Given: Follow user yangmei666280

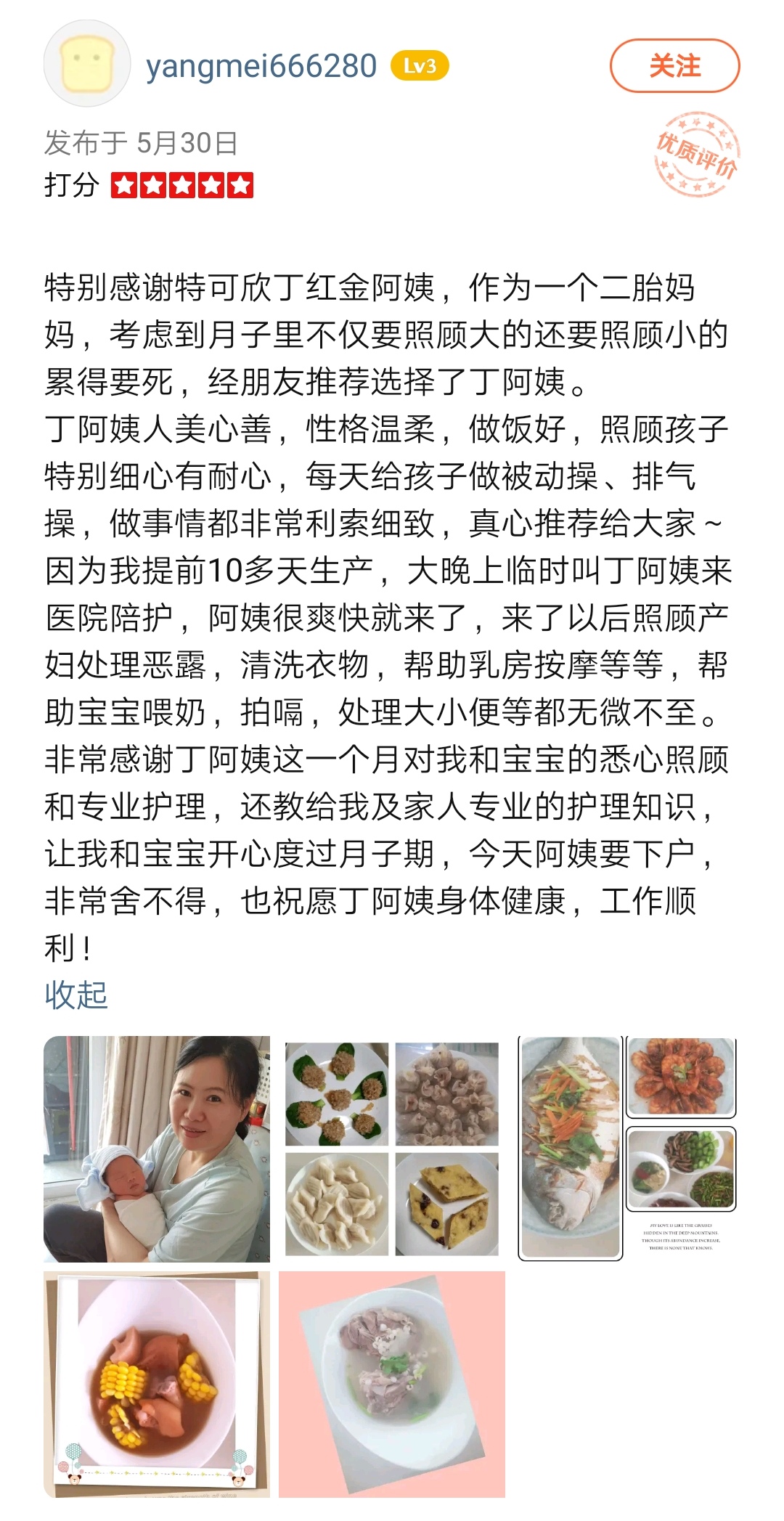Looking at the screenshot, I should (674, 66).
